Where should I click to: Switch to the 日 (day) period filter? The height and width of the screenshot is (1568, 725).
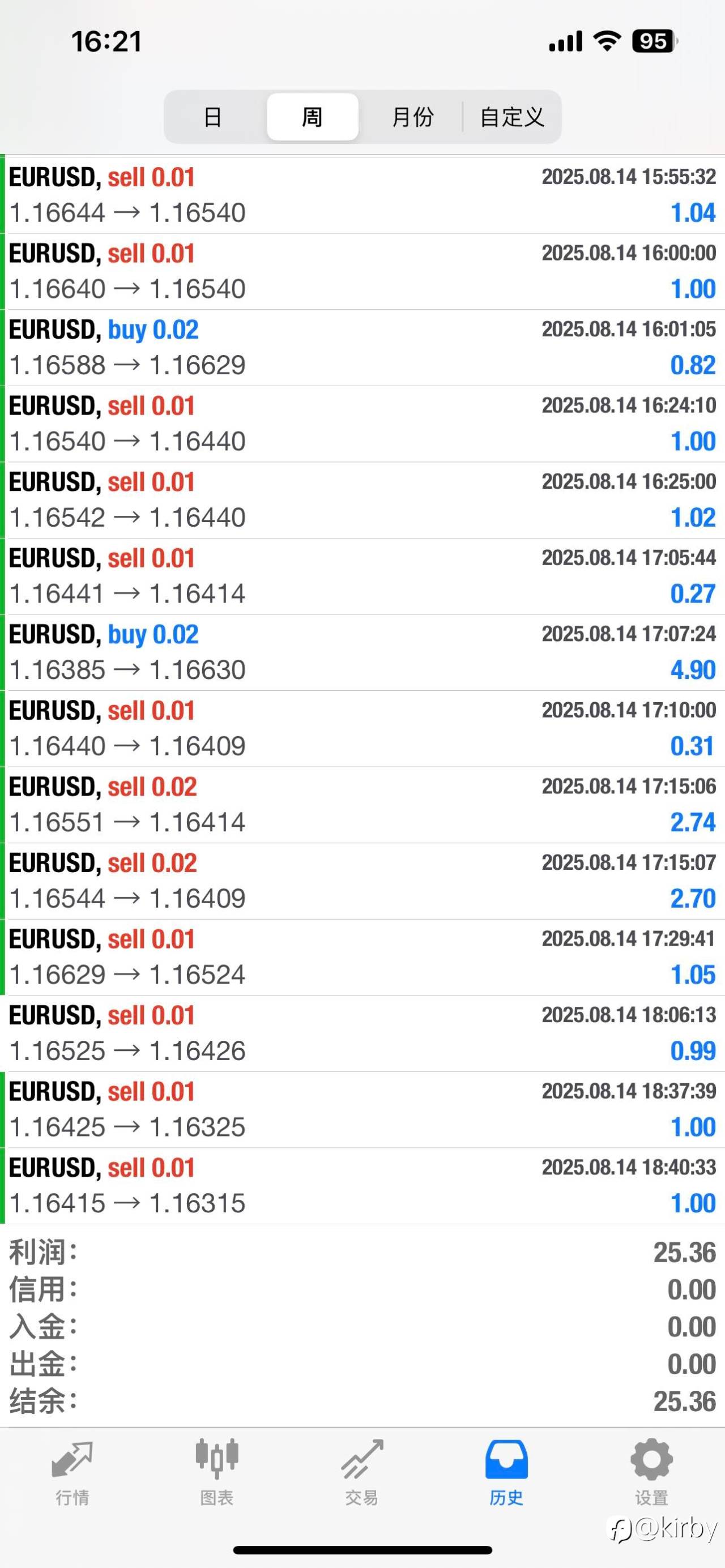coord(212,117)
